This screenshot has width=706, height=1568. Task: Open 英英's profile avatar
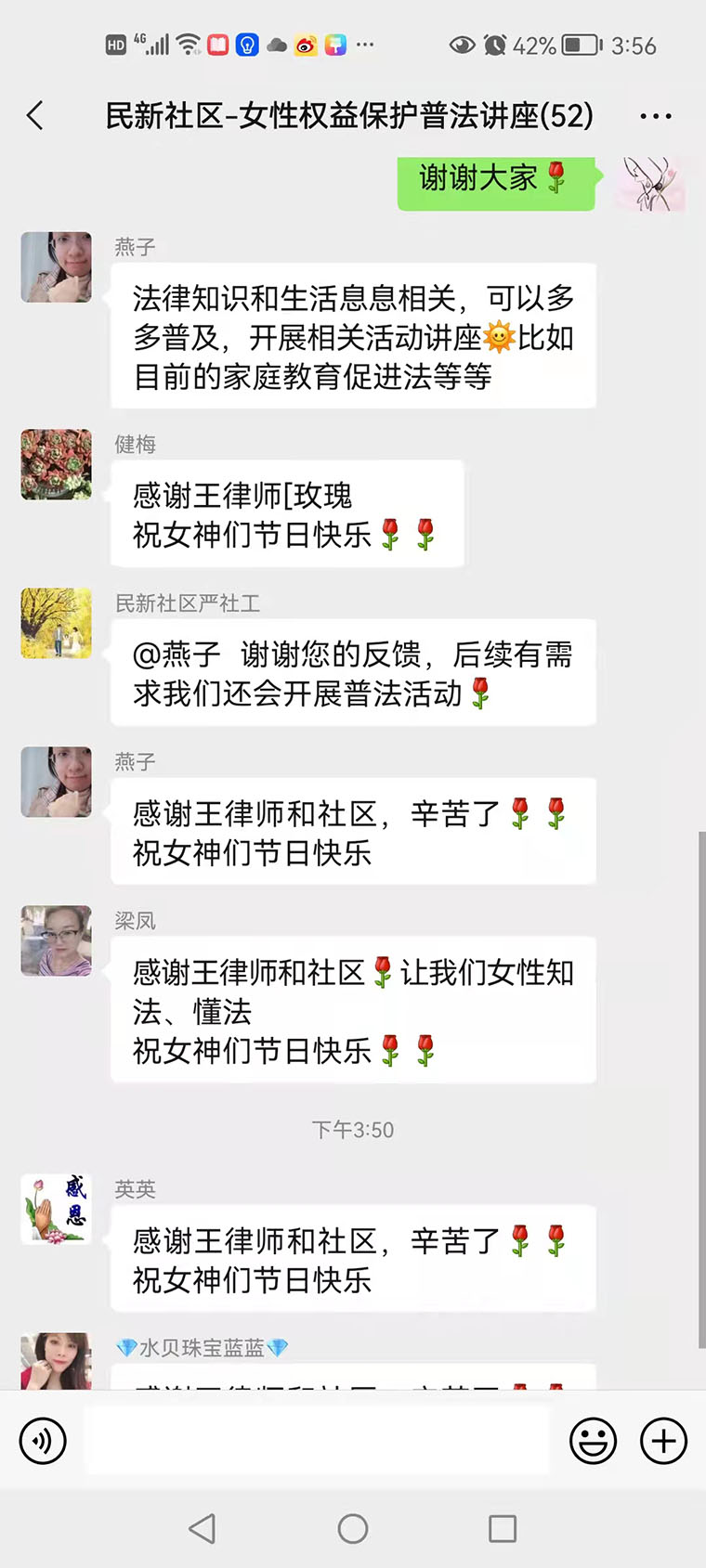click(57, 1209)
